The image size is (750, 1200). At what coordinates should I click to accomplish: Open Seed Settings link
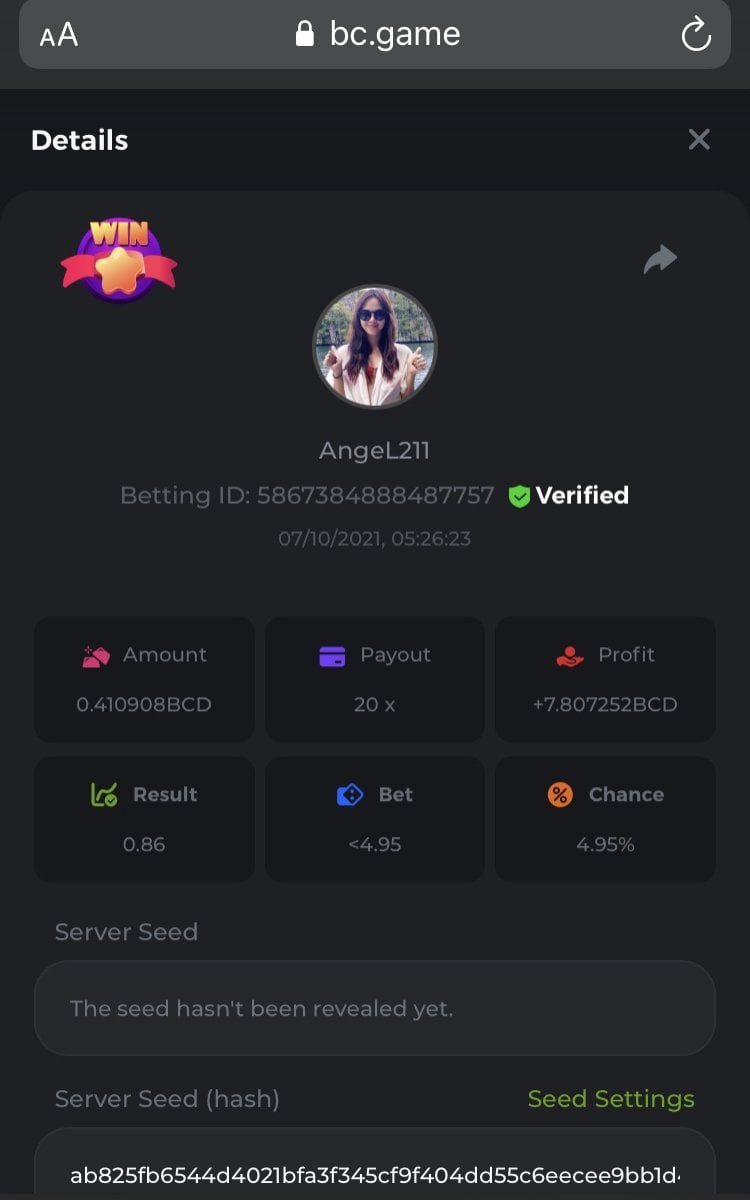[610, 1099]
